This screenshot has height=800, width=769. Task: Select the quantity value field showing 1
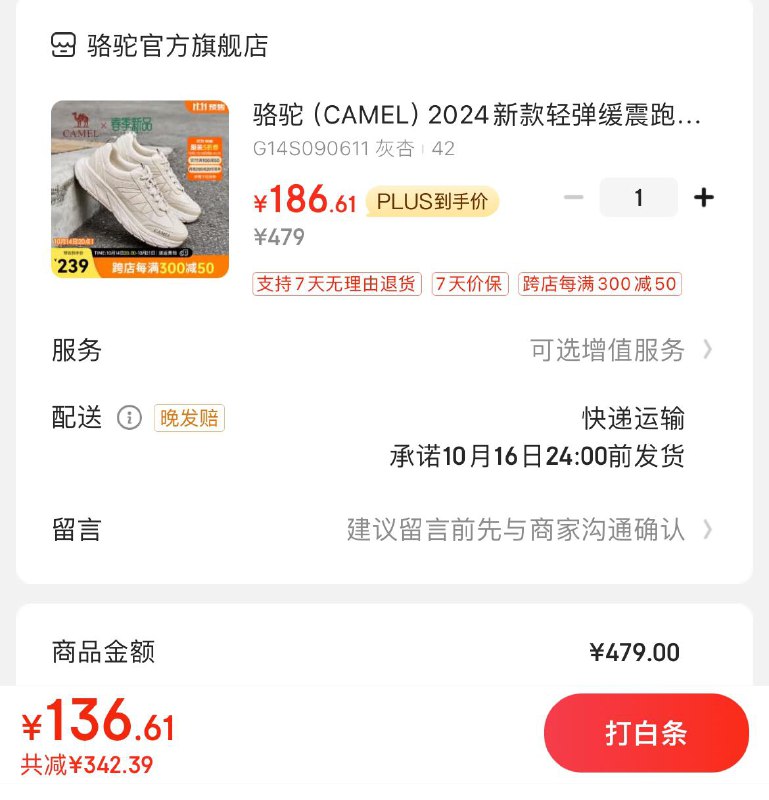click(x=638, y=197)
